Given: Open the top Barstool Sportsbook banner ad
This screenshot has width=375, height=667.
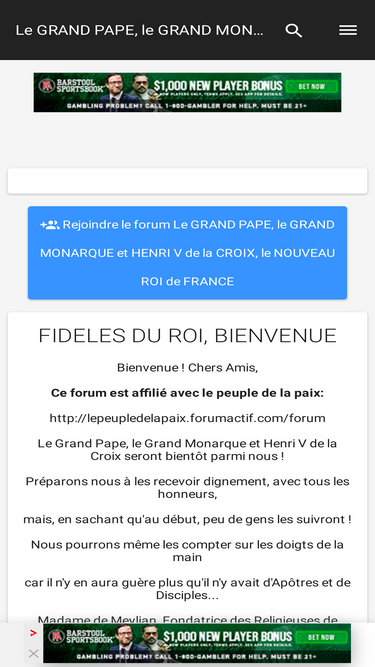Looking at the screenshot, I should tap(188, 92).
